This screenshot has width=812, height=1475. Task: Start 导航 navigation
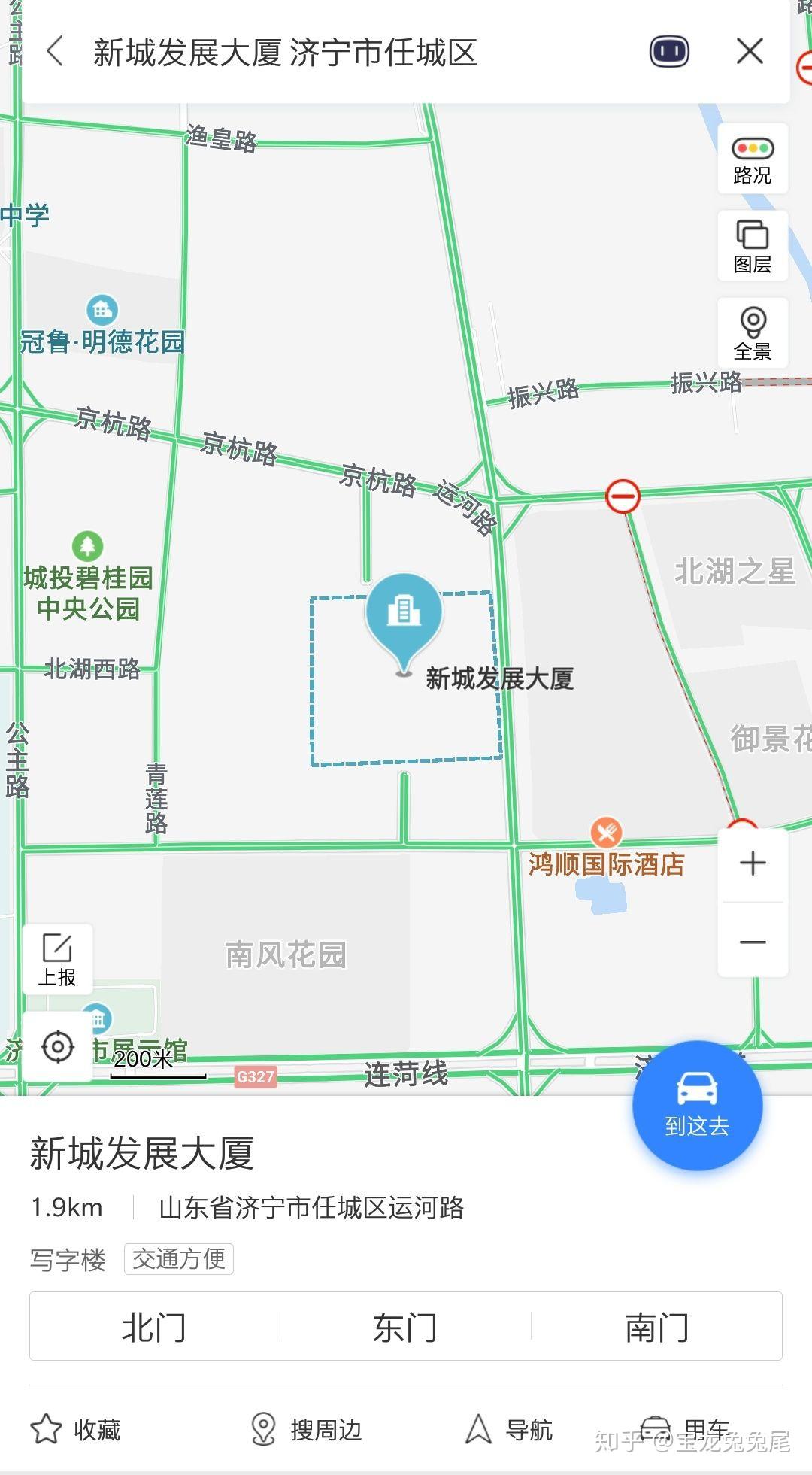click(509, 1429)
